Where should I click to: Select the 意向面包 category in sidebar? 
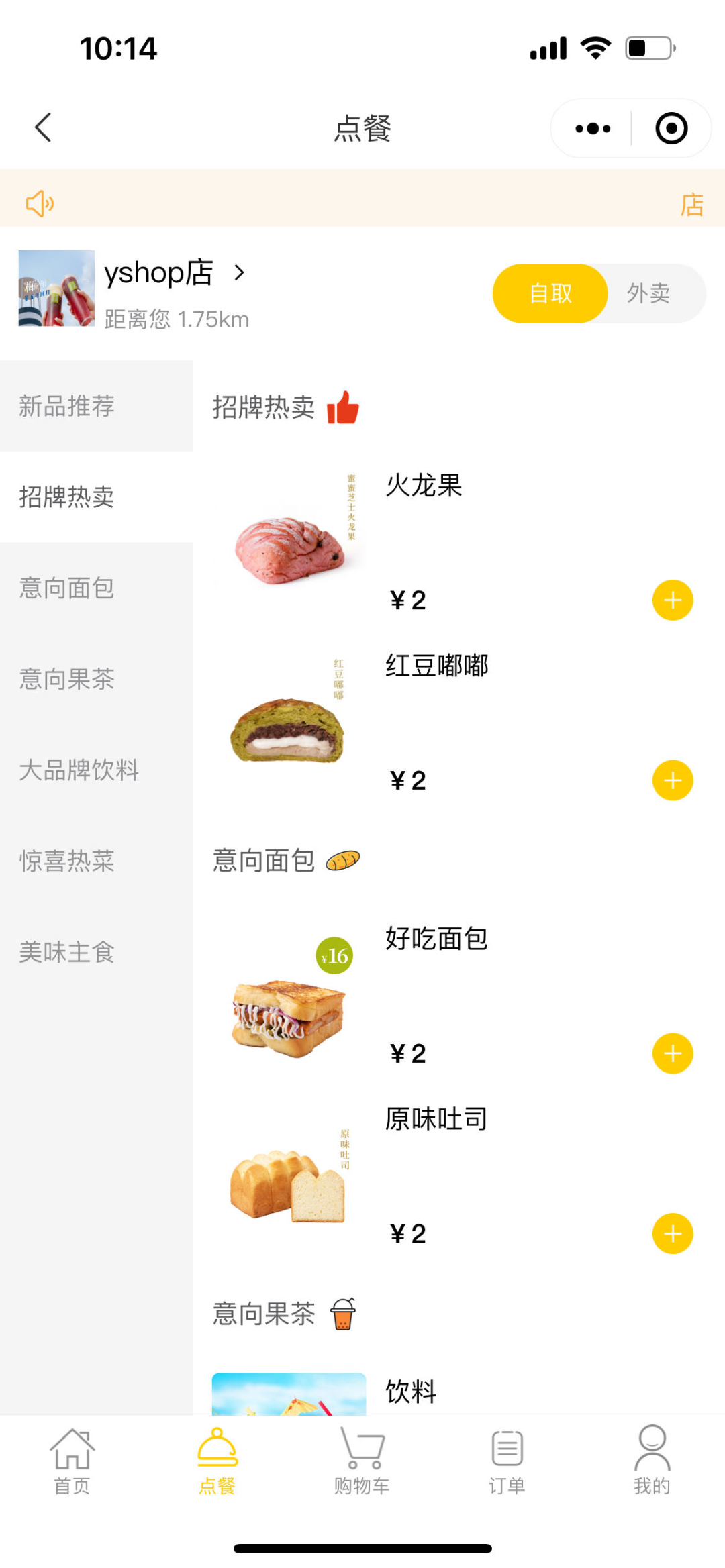pos(67,588)
